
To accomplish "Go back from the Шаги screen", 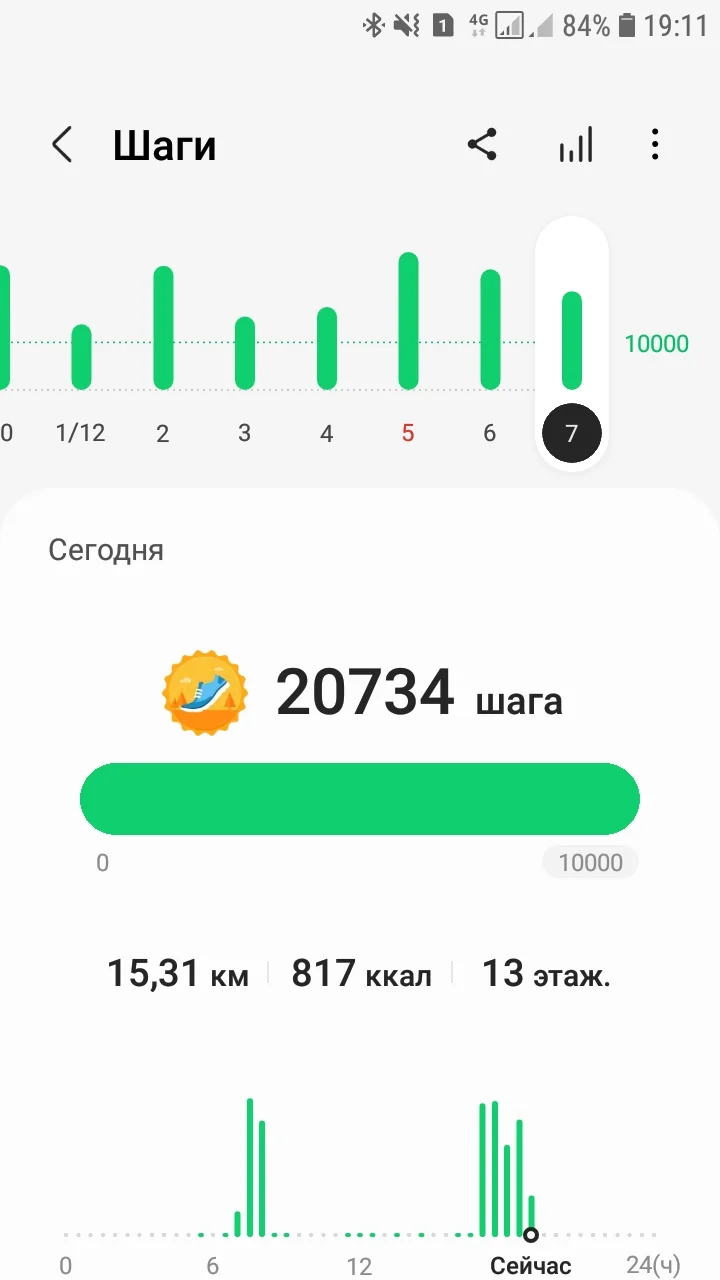I will click(x=62, y=146).
